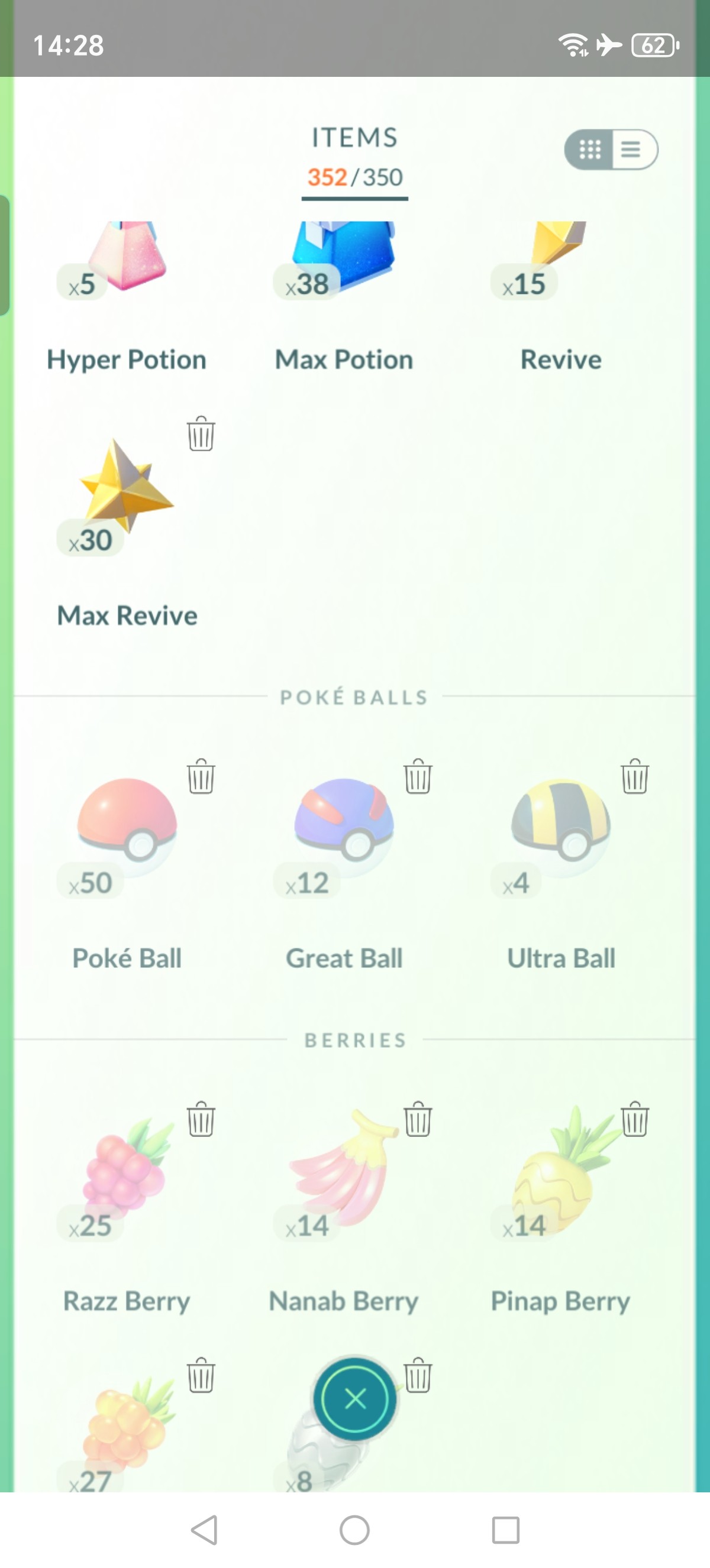Tap the Nanab Berry trash icon
This screenshot has width=710, height=1568.
point(418,1119)
